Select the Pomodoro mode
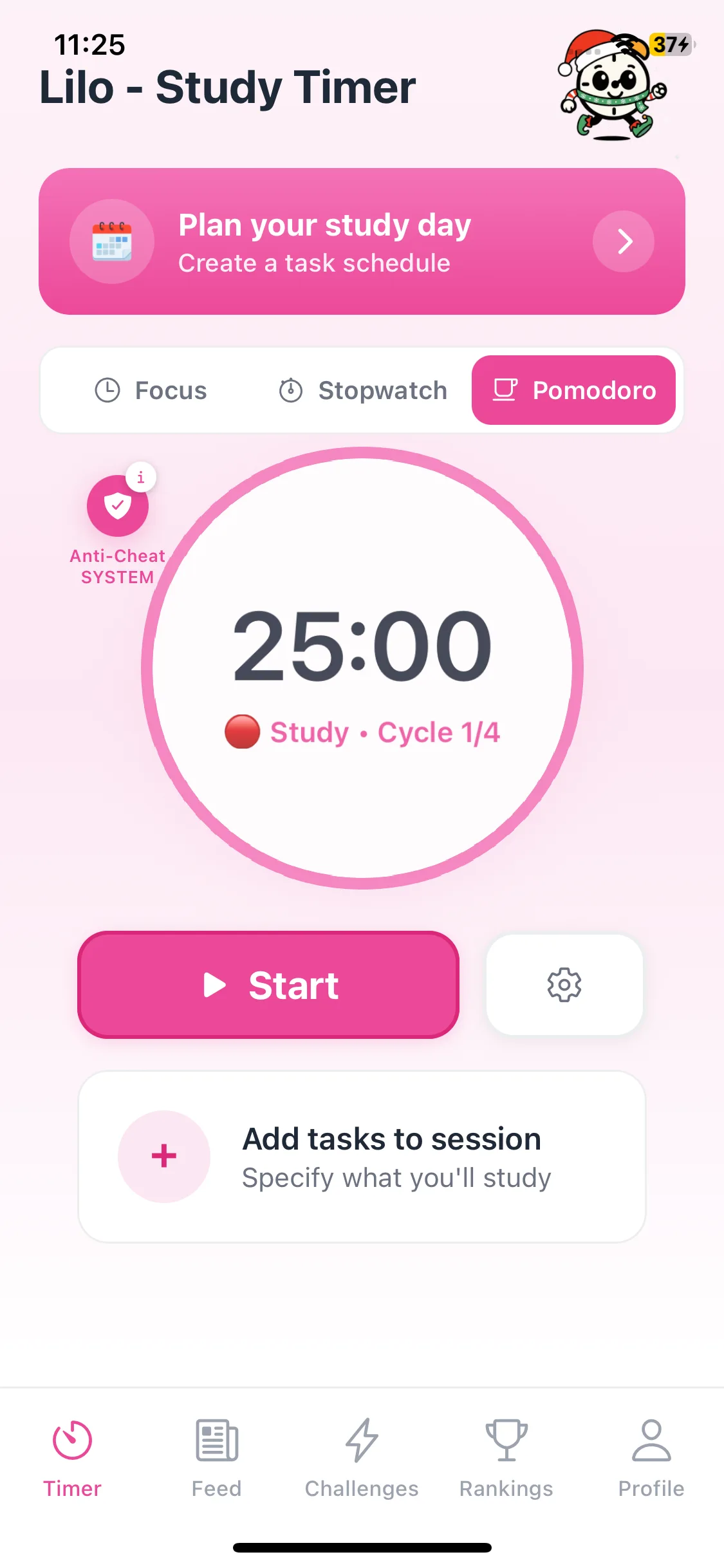The width and height of the screenshot is (724, 1568). click(x=573, y=390)
